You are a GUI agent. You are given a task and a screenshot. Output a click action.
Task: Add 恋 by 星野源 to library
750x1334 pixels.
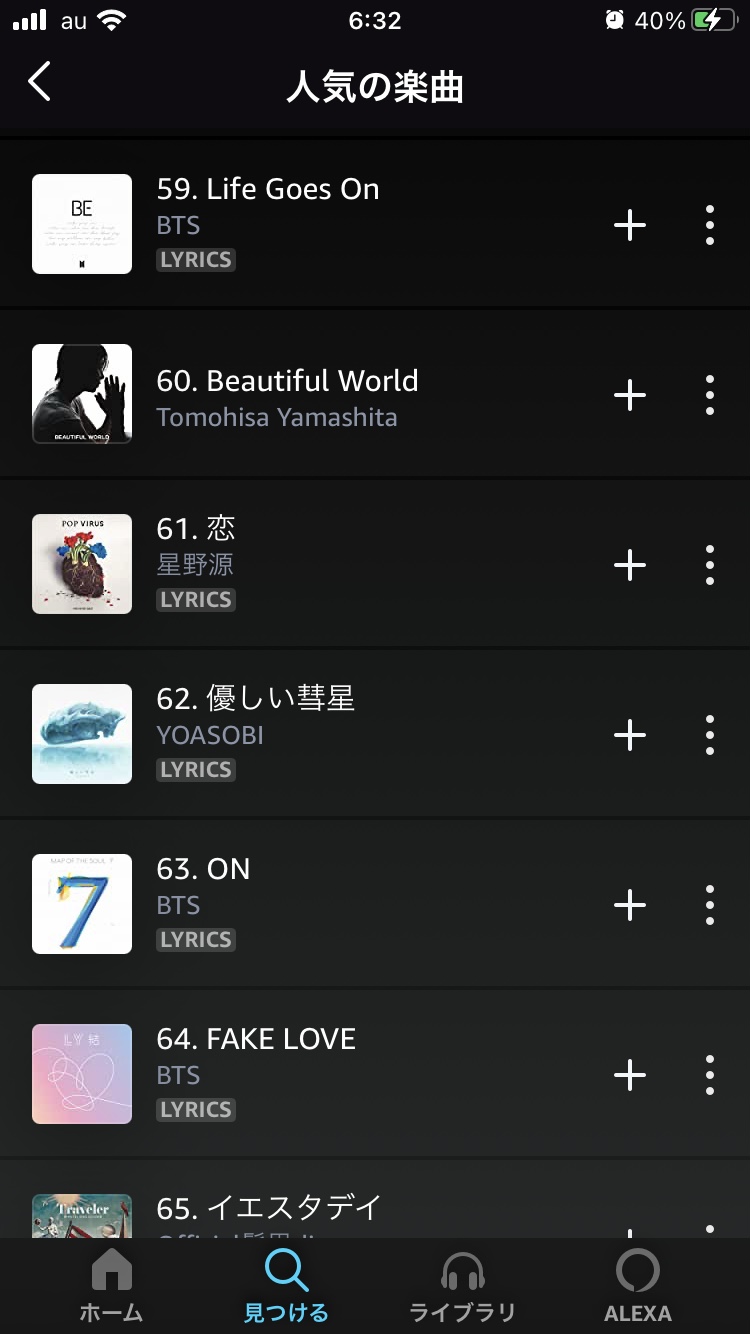[x=630, y=565]
